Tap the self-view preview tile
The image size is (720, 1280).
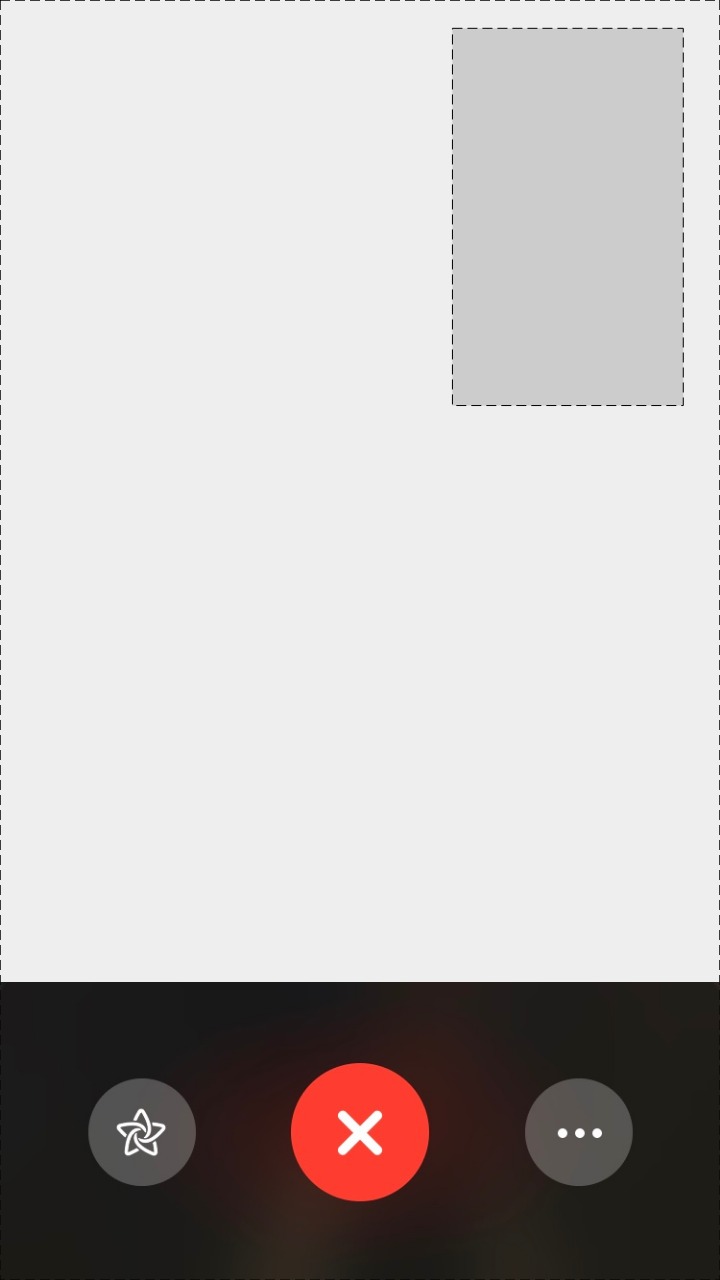568,217
